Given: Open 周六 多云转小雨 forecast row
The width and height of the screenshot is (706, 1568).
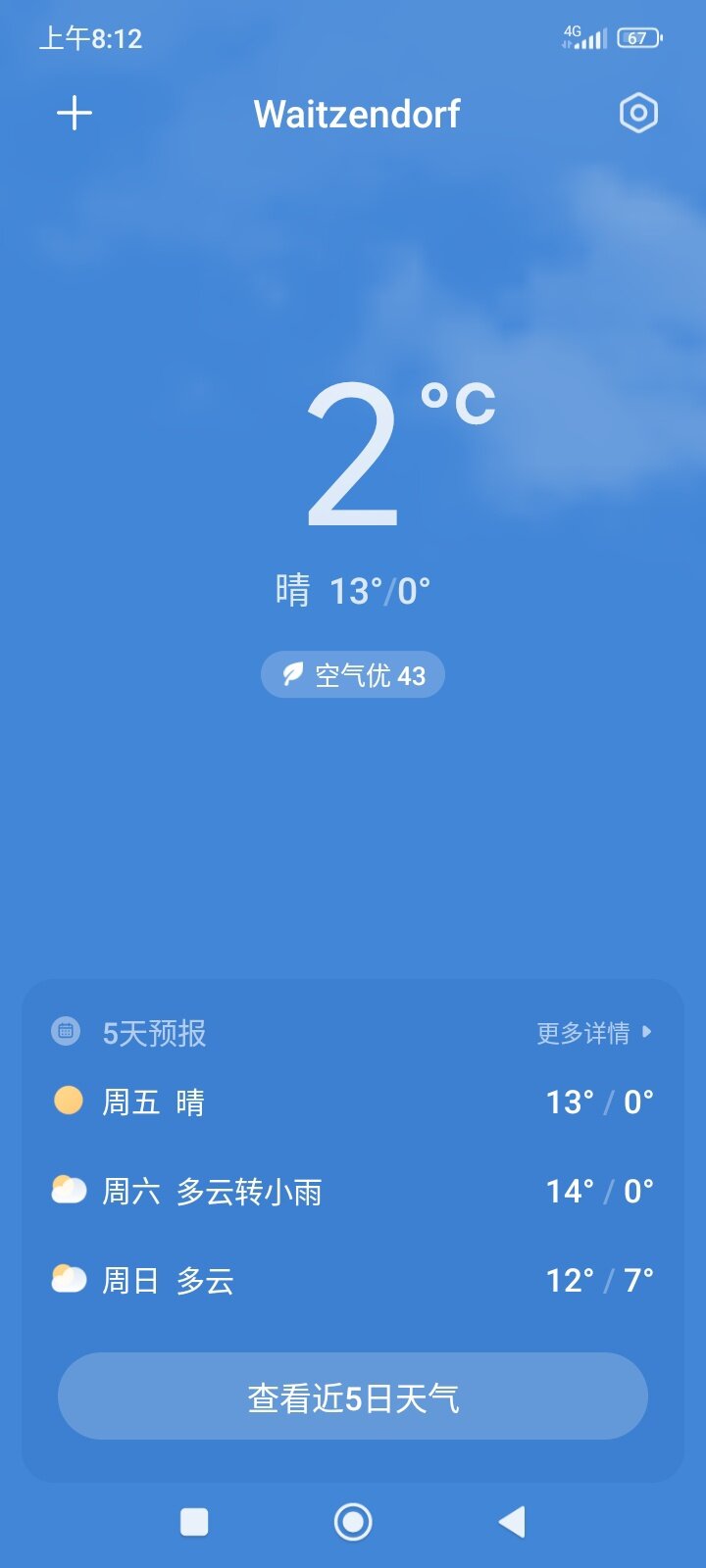Looking at the screenshot, I should point(353,1192).
